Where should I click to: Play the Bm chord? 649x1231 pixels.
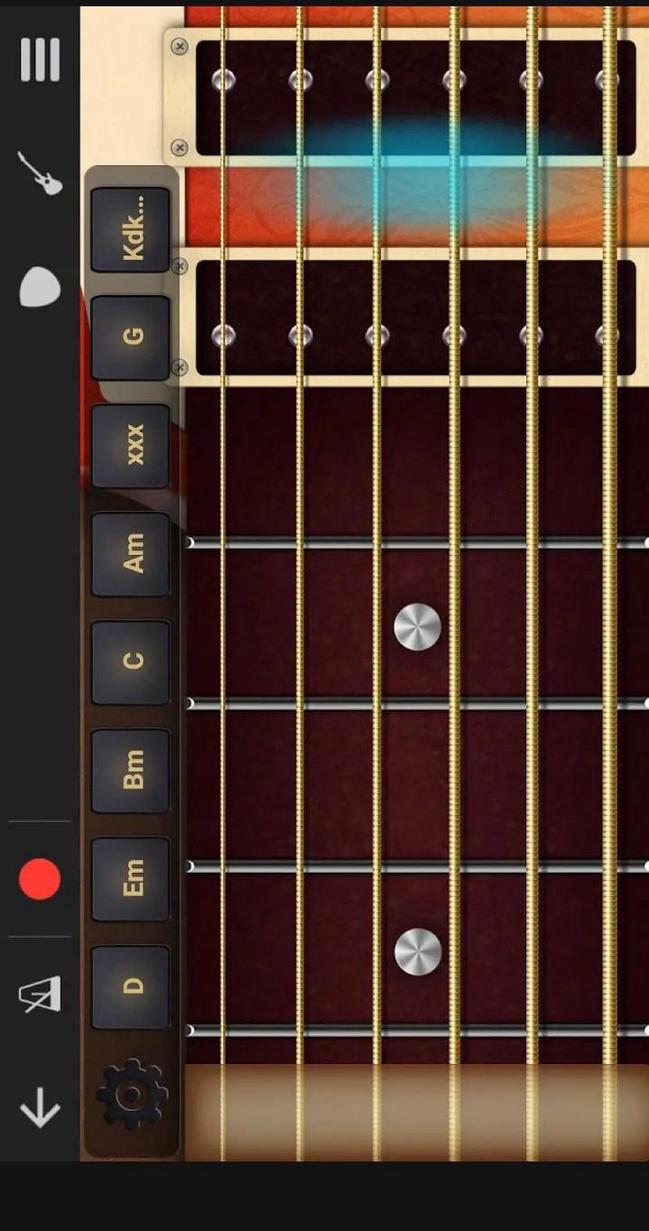131,770
